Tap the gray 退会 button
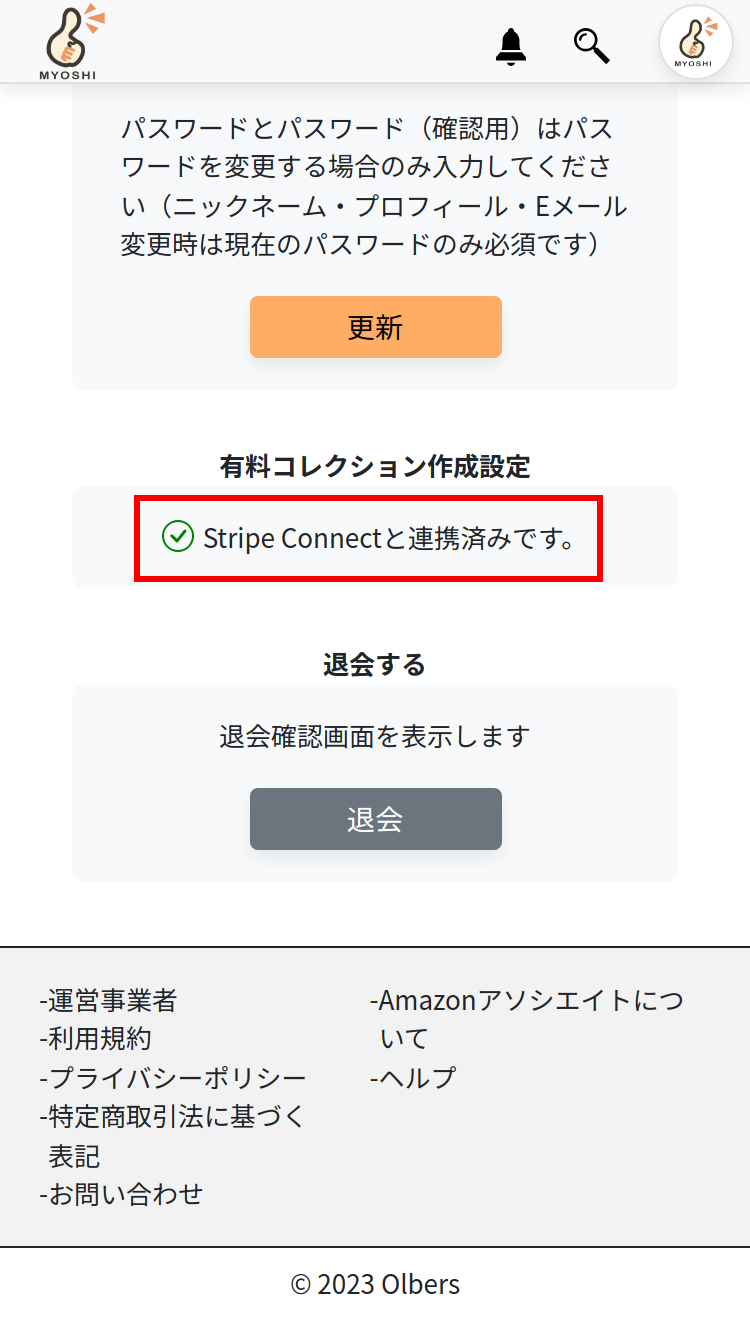Image resolution: width=750 pixels, height=1334 pixels. click(375, 819)
